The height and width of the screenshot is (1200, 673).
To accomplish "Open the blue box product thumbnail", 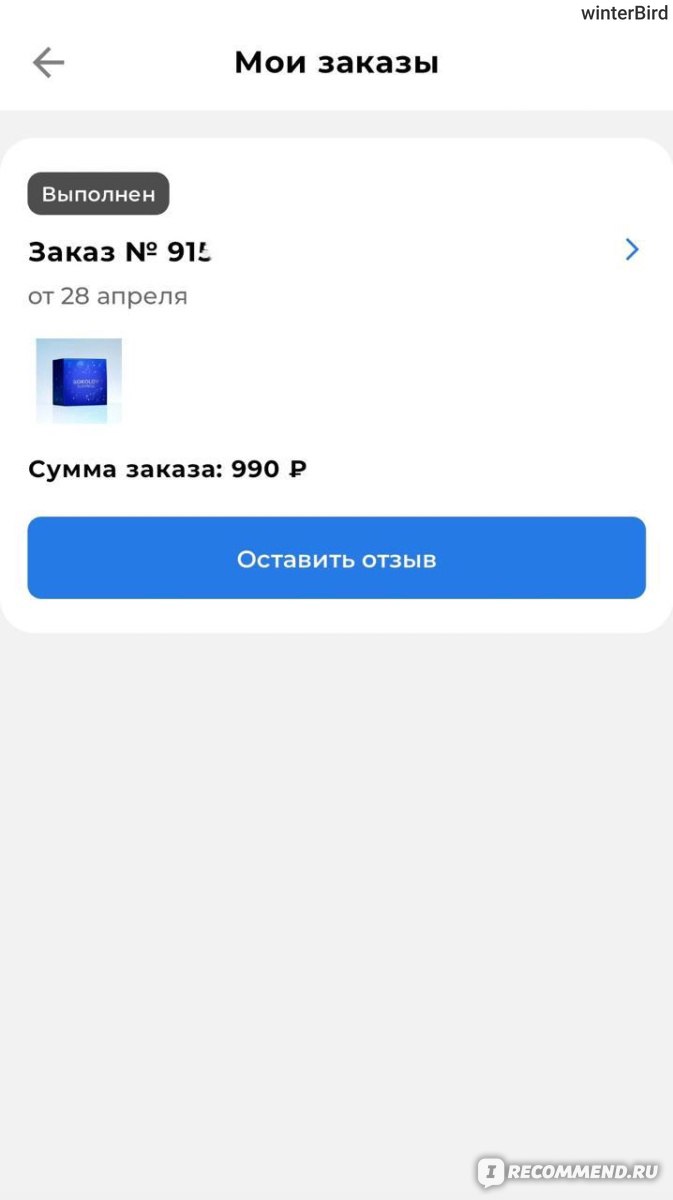I will pos(79,381).
